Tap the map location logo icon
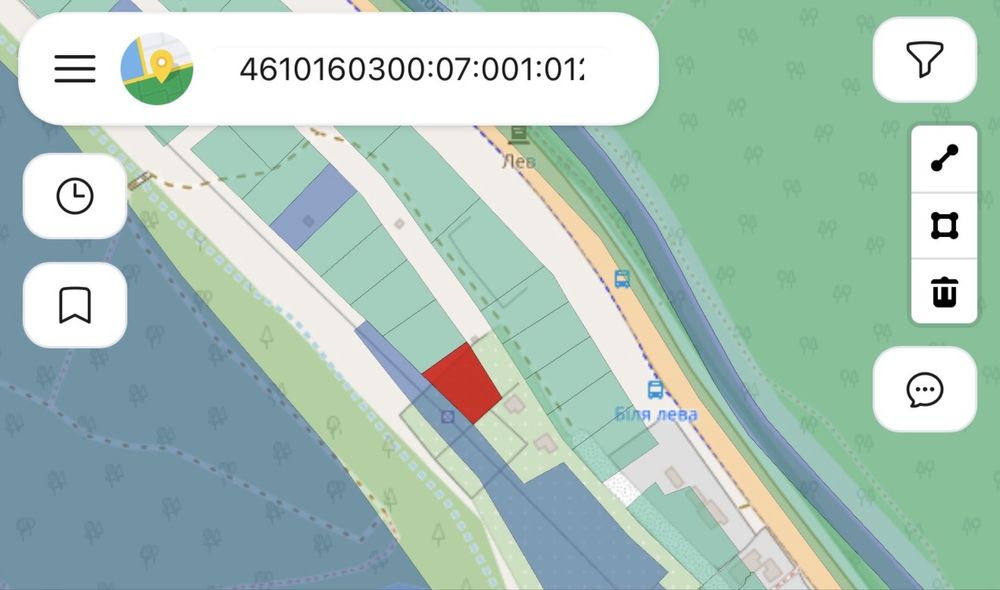 coord(157,68)
